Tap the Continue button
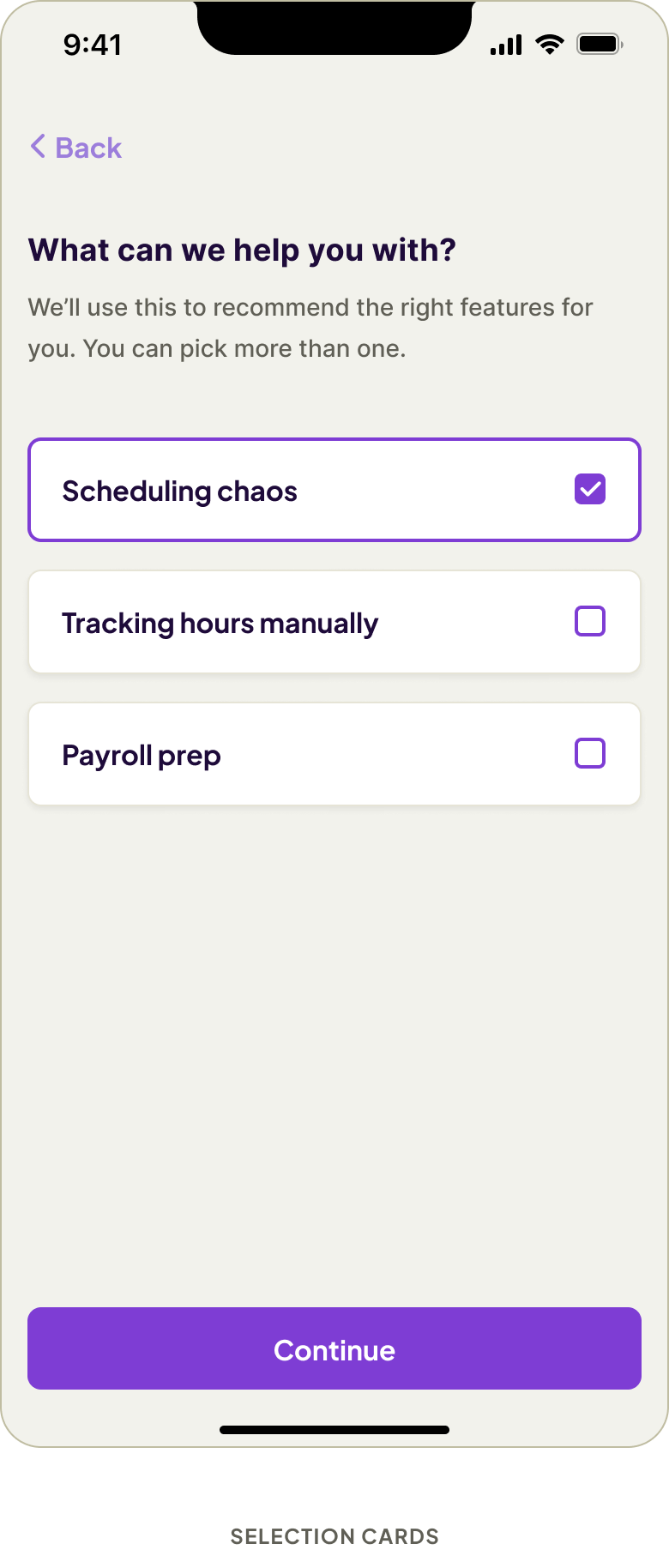669x1568 pixels. (x=334, y=1348)
